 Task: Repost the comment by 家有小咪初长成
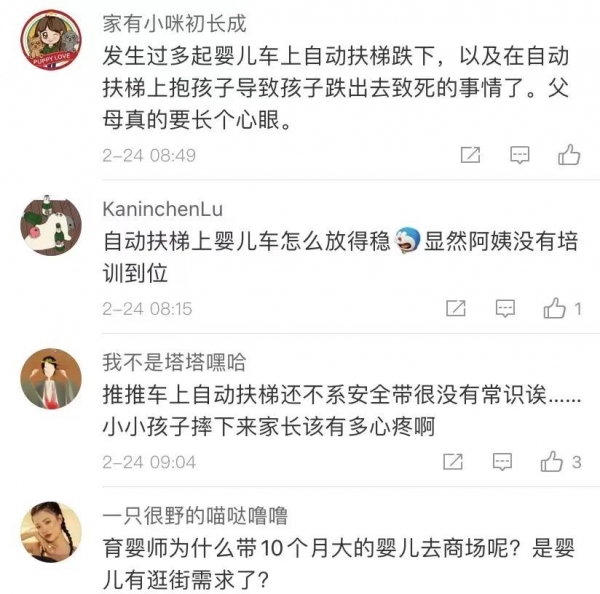[468, 155]
